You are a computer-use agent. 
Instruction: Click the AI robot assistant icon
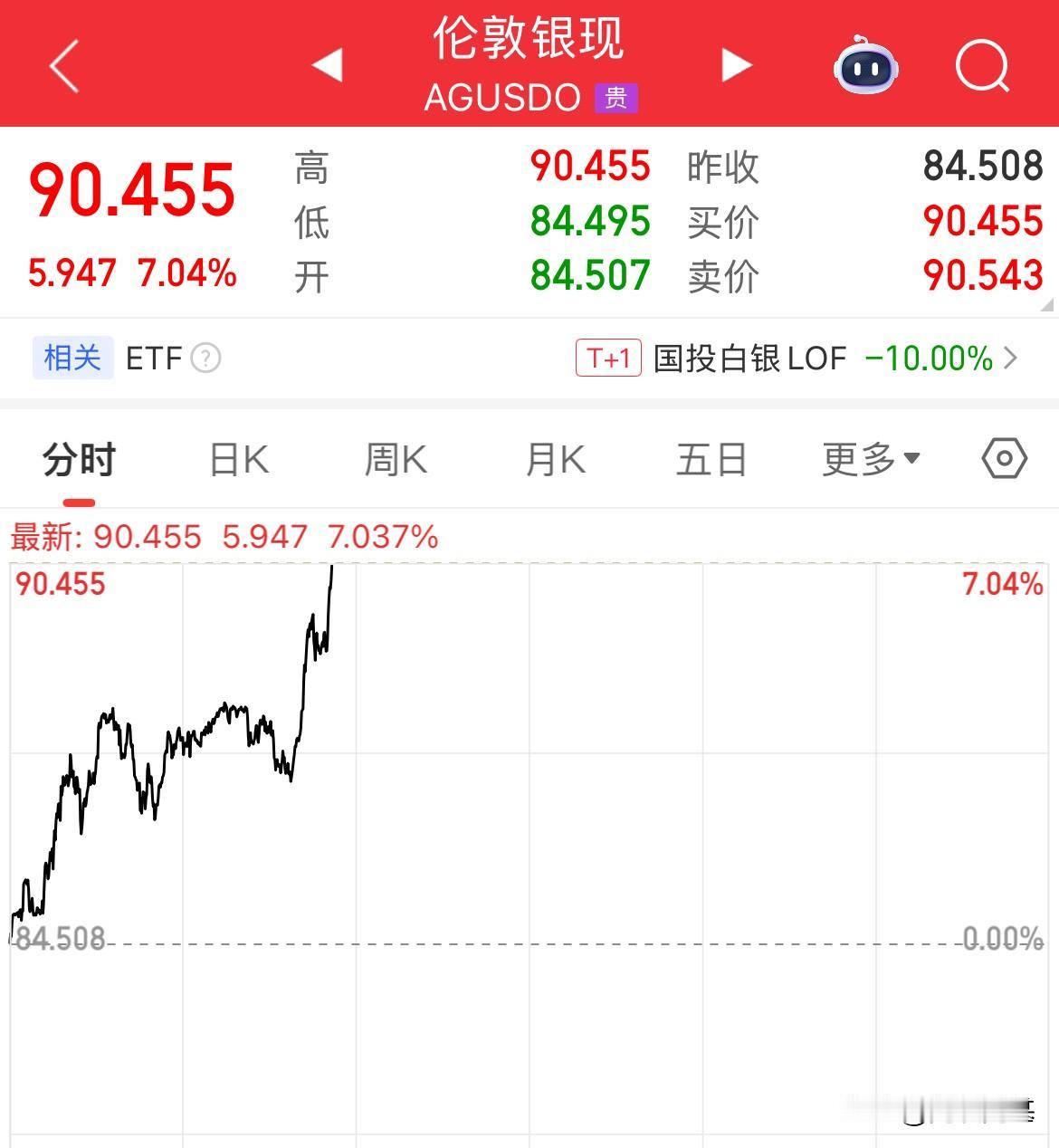tap(864, 65)
